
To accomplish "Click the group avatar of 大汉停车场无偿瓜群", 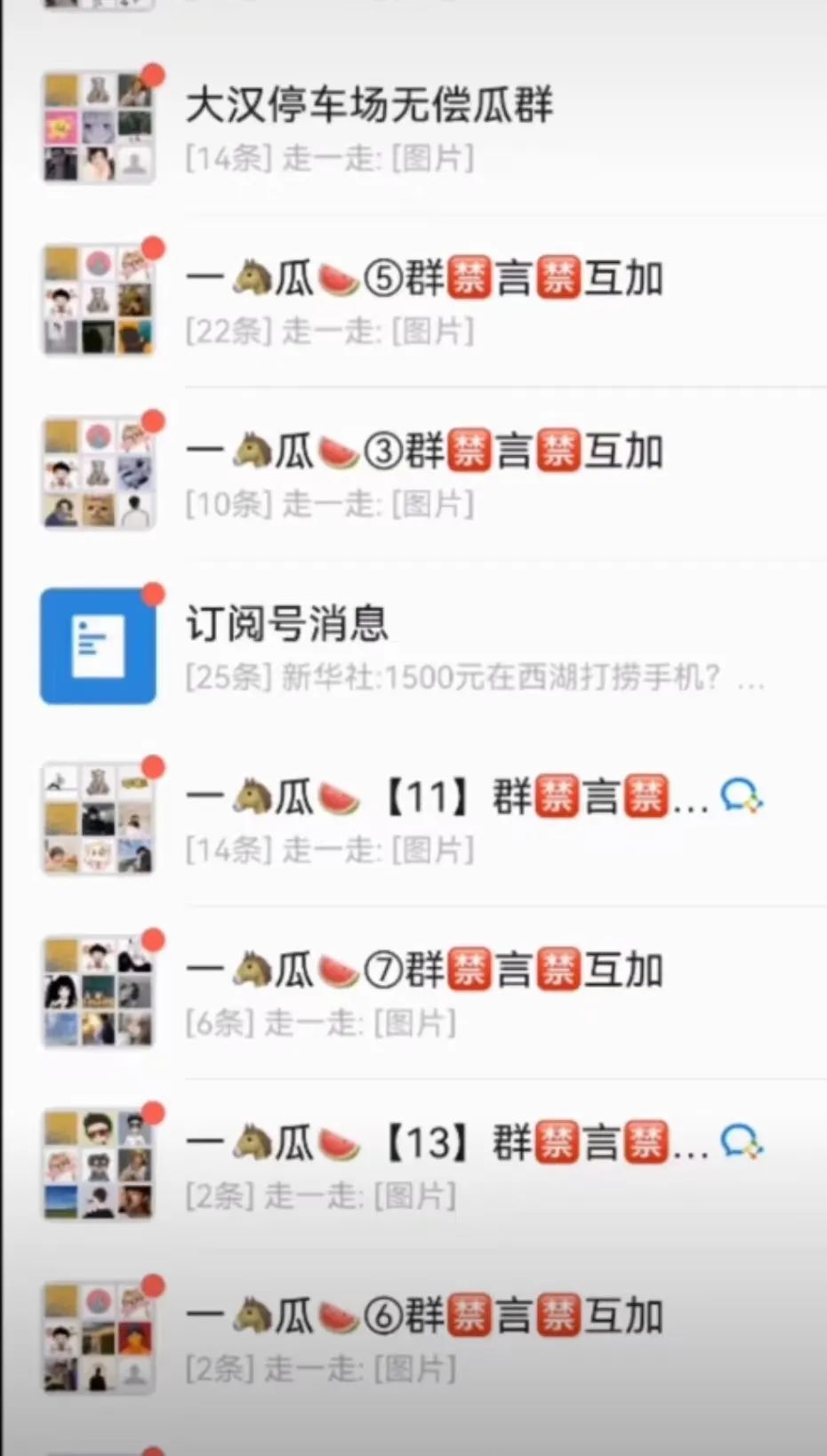I will [98, 124].
